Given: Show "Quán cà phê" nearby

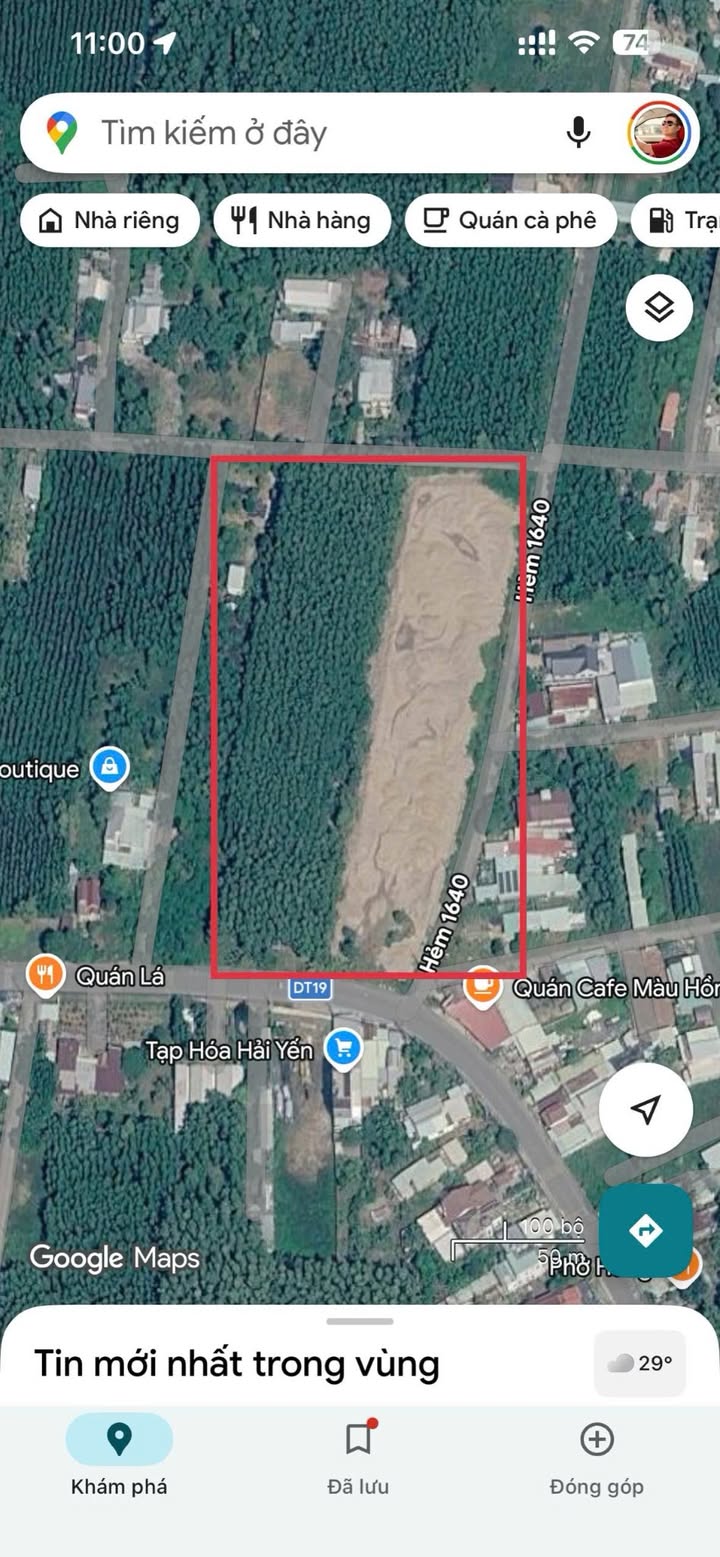Looking at the screenshot, I should coord(511,220).
